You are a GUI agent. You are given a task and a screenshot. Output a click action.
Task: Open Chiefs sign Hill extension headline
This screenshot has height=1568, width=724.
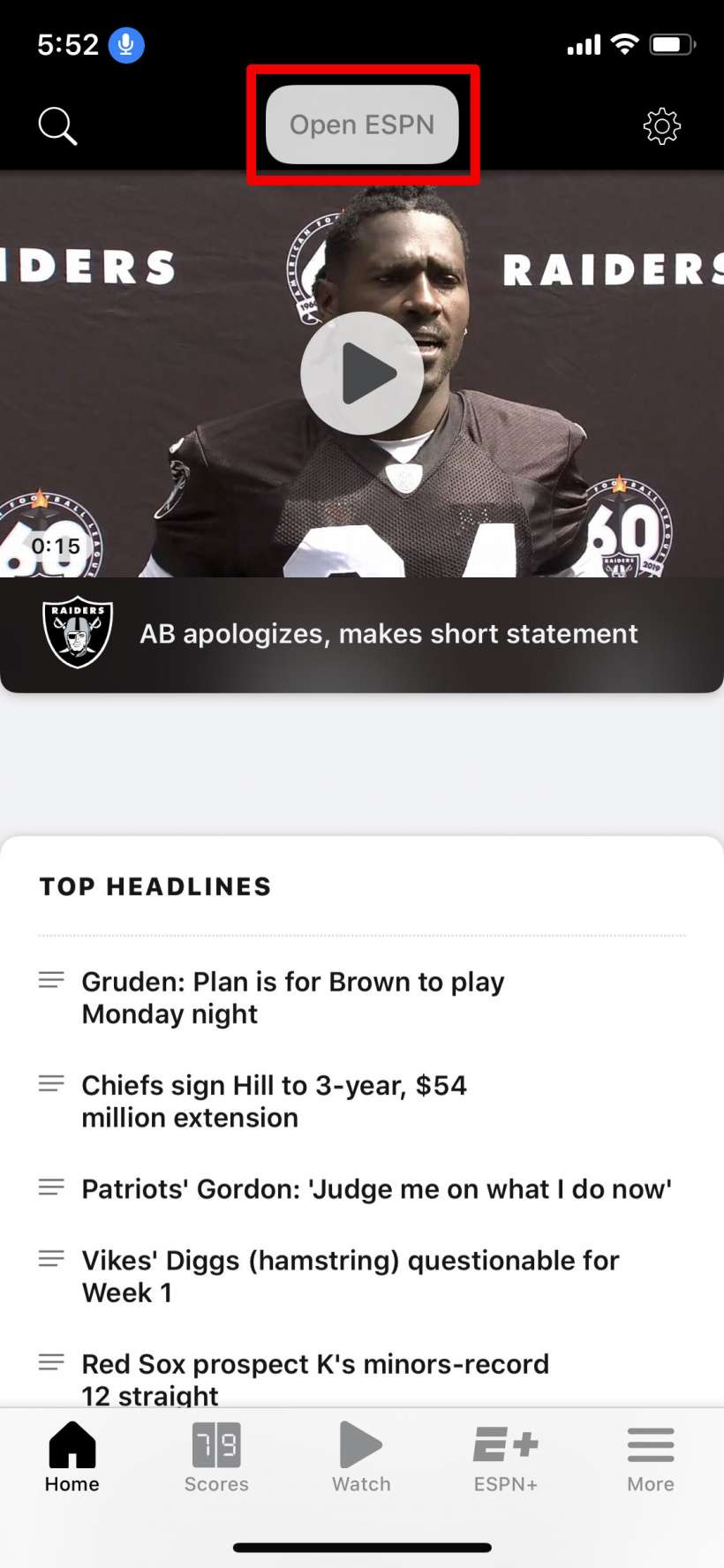click(274, 1101)
